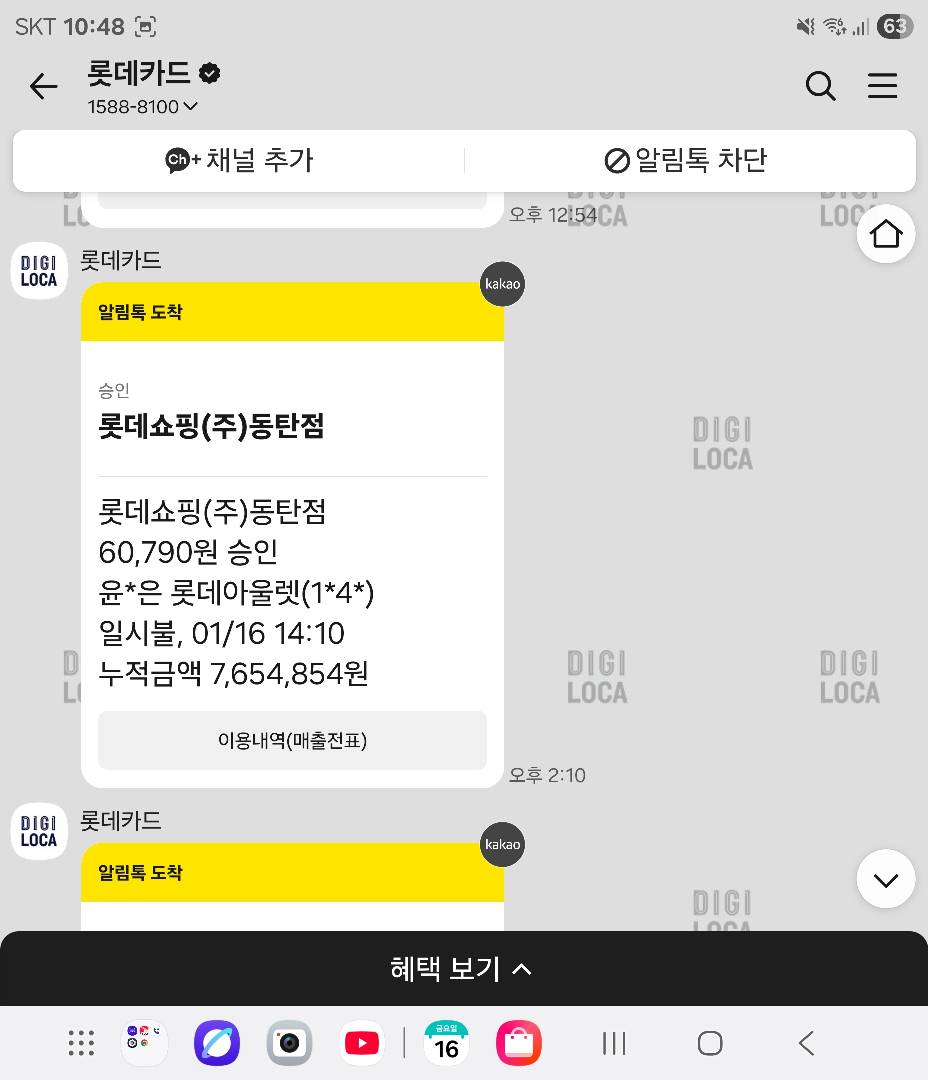Open the 롯데카드 DIGI LOCA profile picture
Image resolution: width=928 pixels, height=1080 pixels.
point(39,271)
